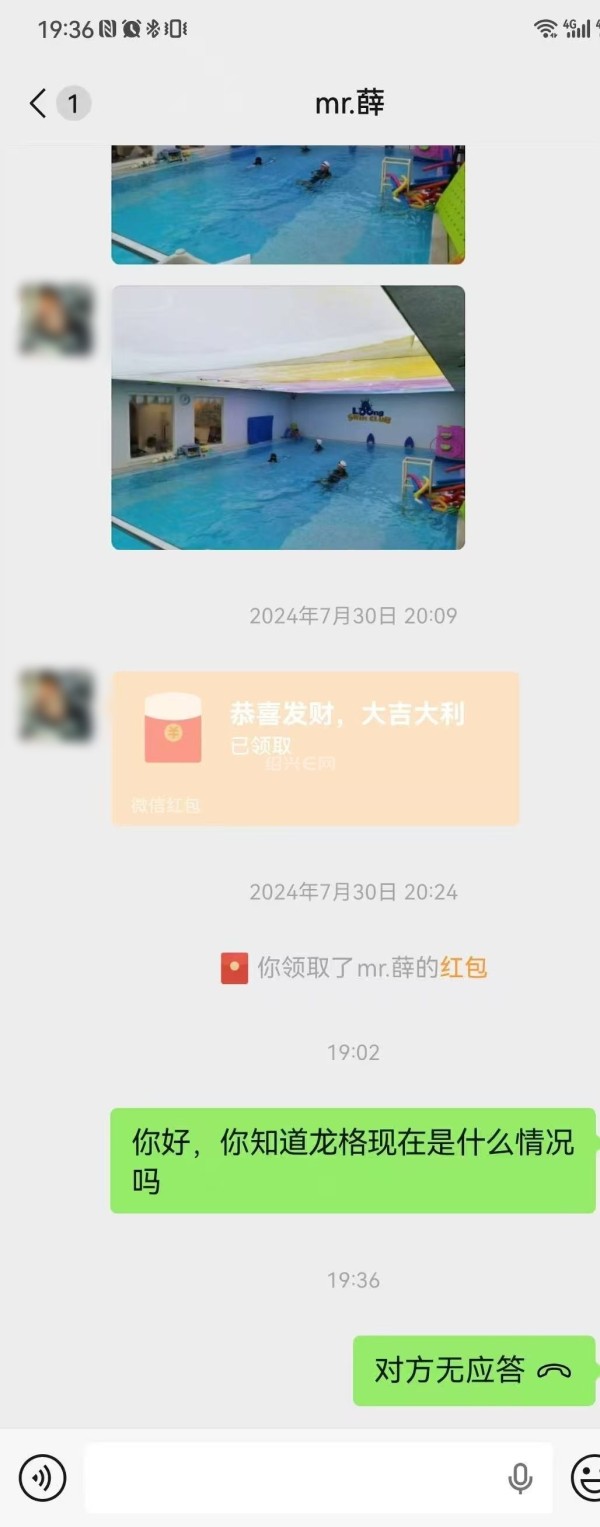Open the partly cropped pool photo at top
Viewport: 600px width, 1527px height.
tap(288, 204)
